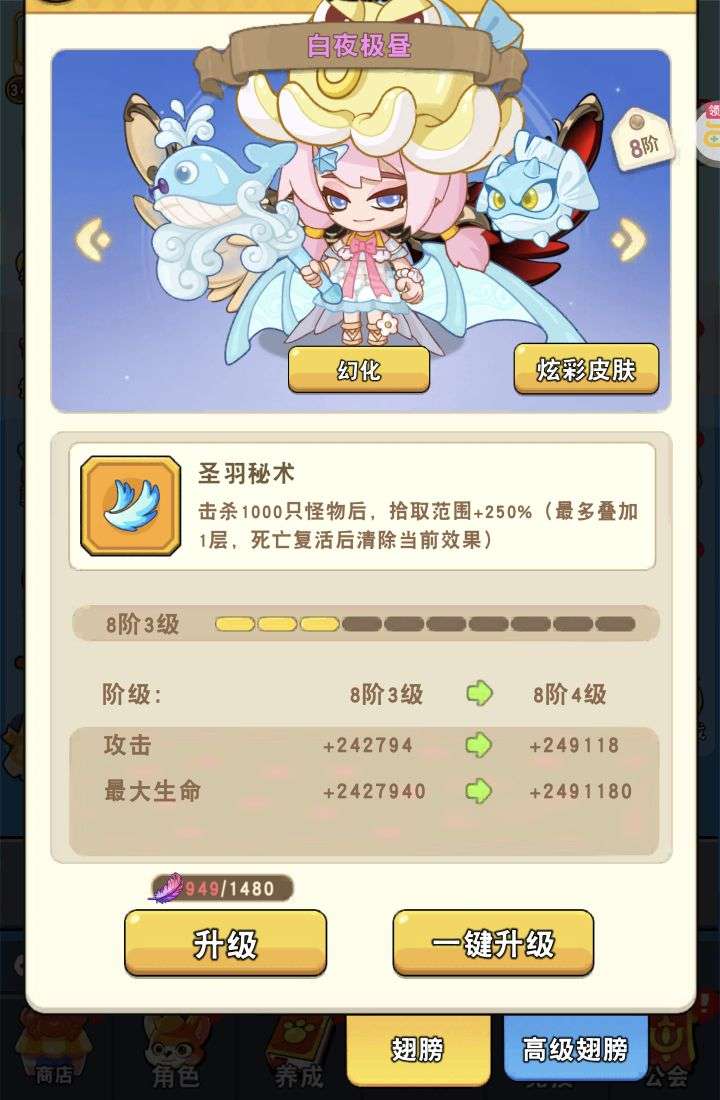View the 圣羽秘术 skill icon
This screenshot has width=720, height=1100.
[x=131, y=506]
